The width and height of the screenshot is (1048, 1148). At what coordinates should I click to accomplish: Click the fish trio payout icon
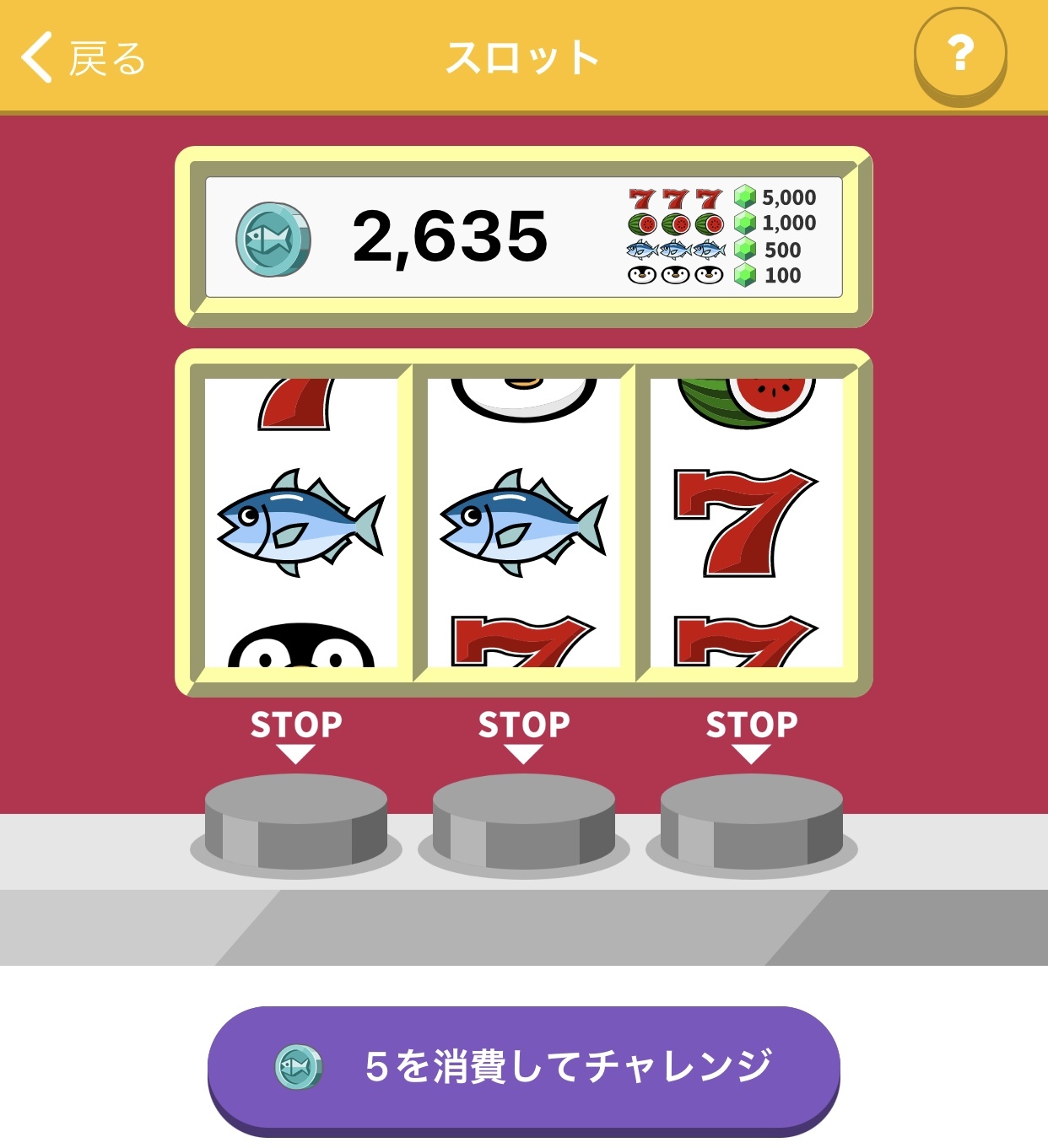[673, 250]
